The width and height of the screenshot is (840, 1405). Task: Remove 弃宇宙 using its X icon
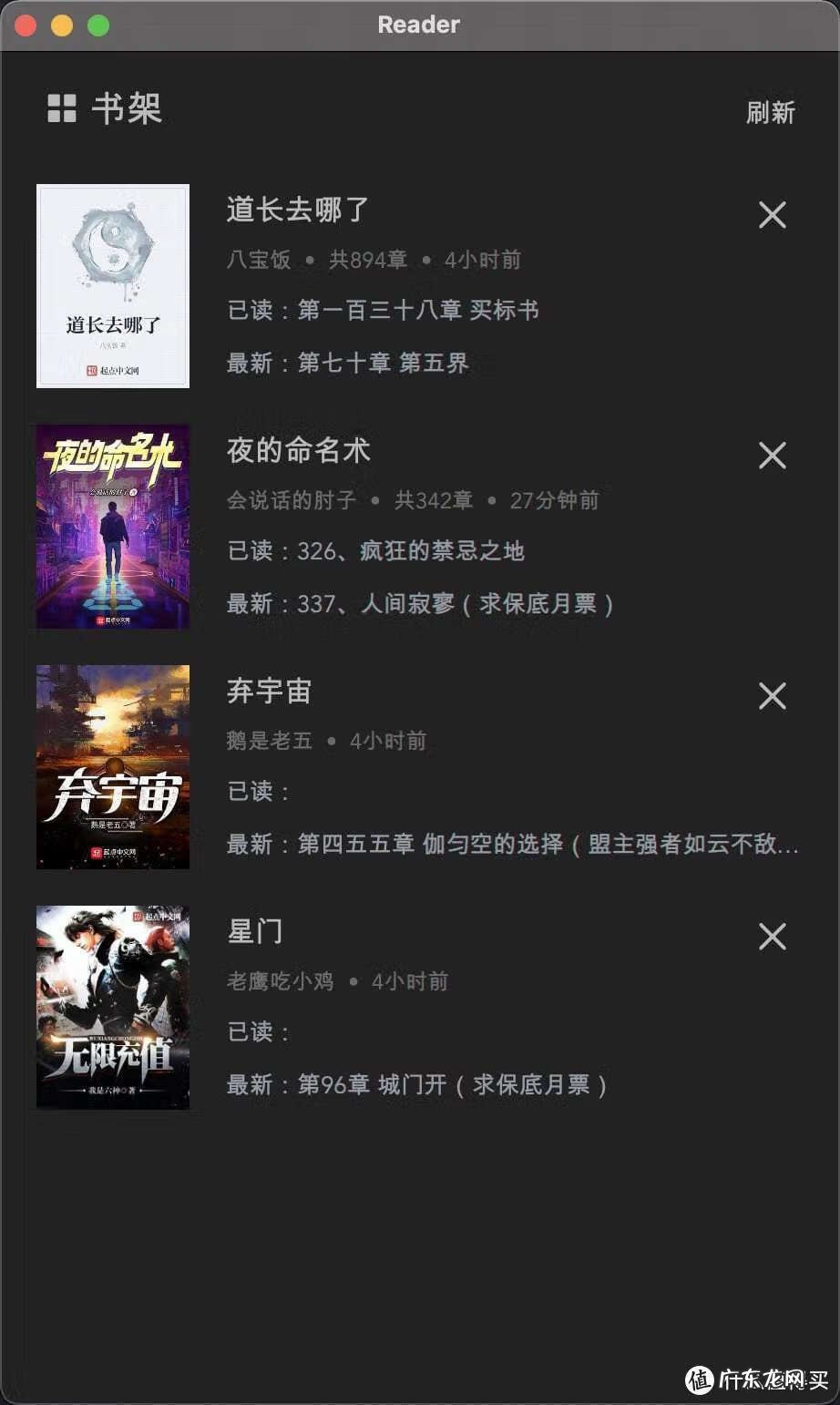(x=772, y=696)
